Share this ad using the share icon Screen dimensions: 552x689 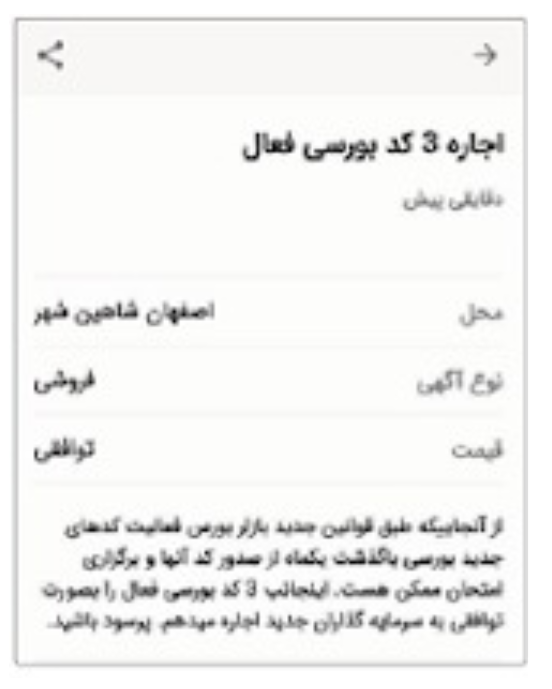pos(51,55)
